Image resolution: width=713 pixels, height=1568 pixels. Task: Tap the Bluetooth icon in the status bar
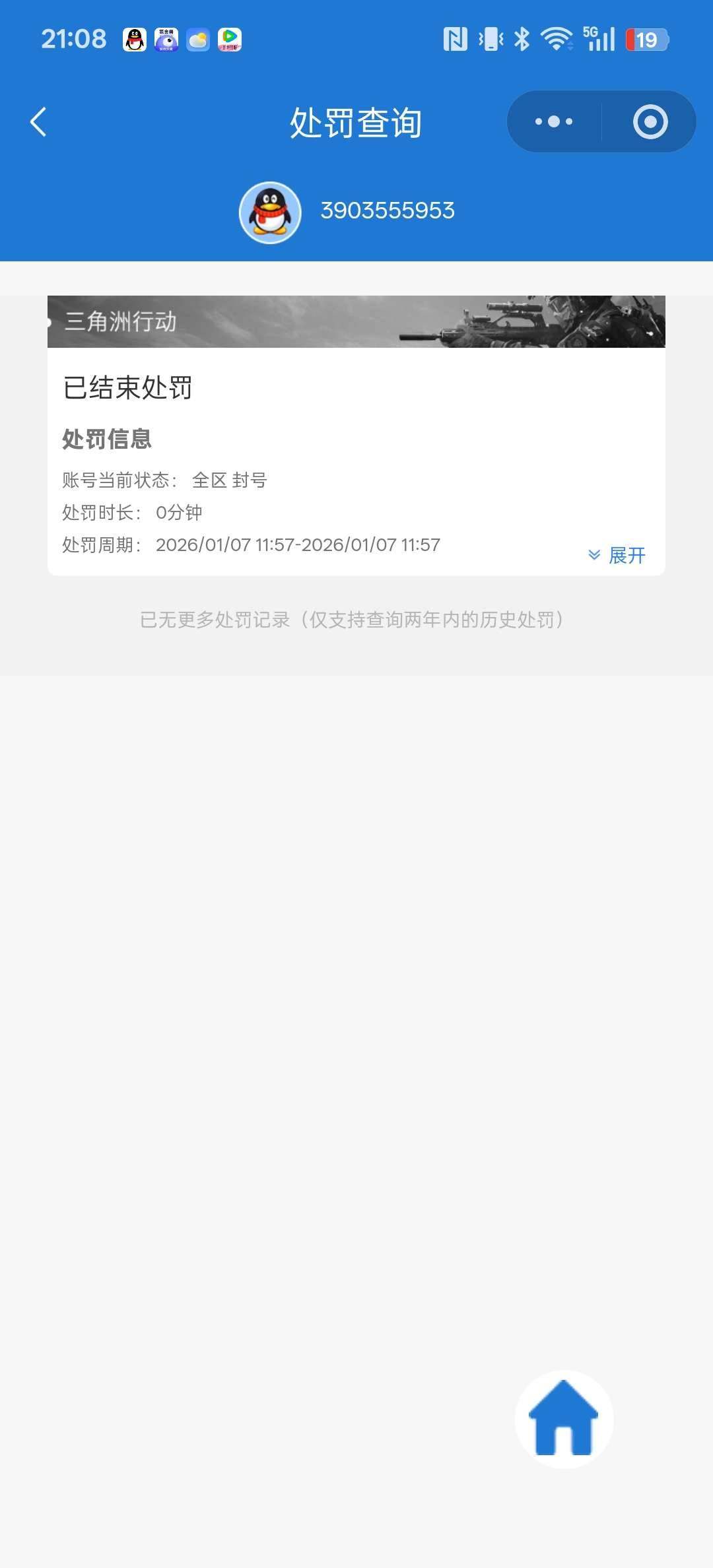(x=521, y=40)
